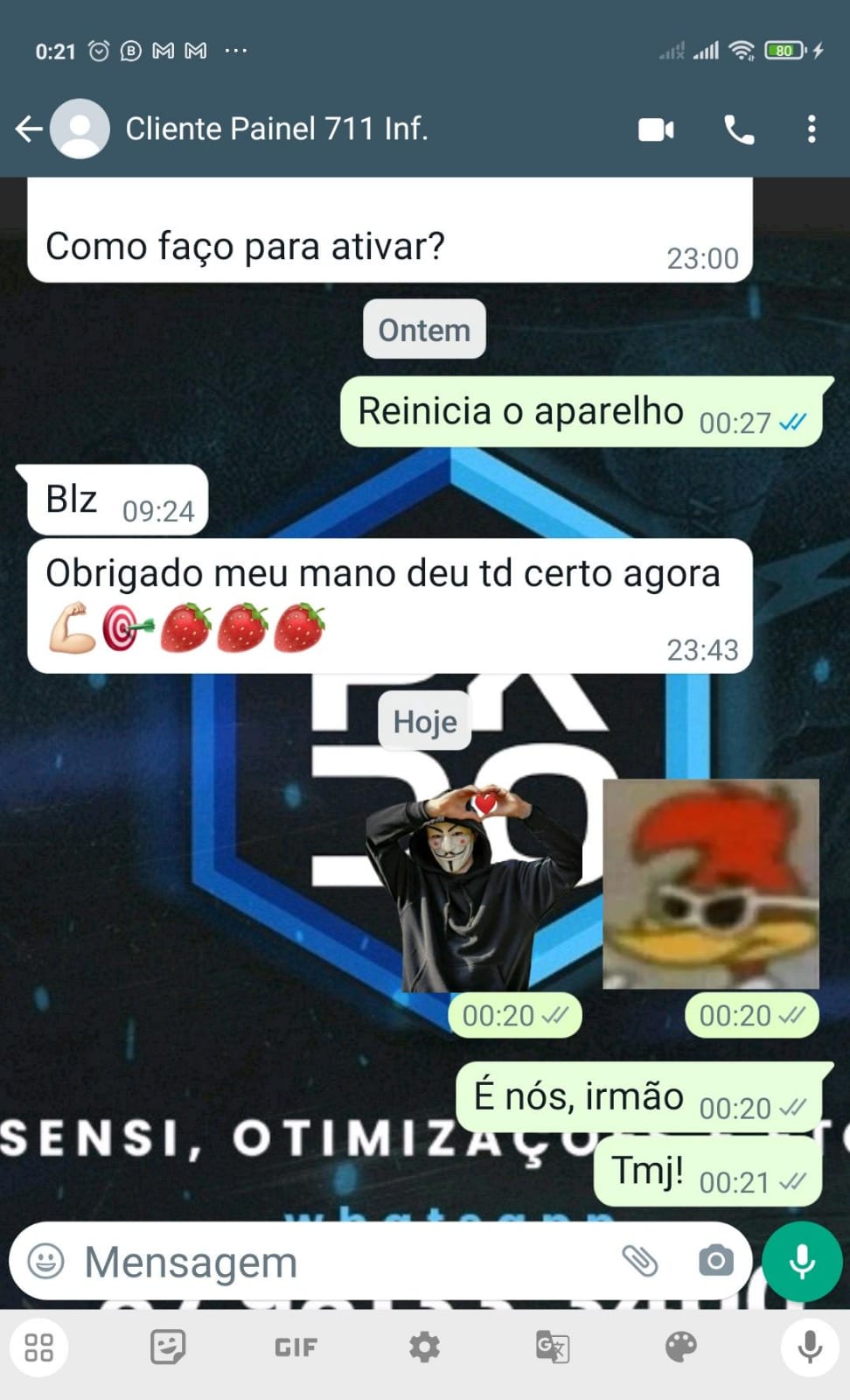Viewport: 850px width, 1400px height.
Task: Go back with the arrow
Action: (29, 129)
